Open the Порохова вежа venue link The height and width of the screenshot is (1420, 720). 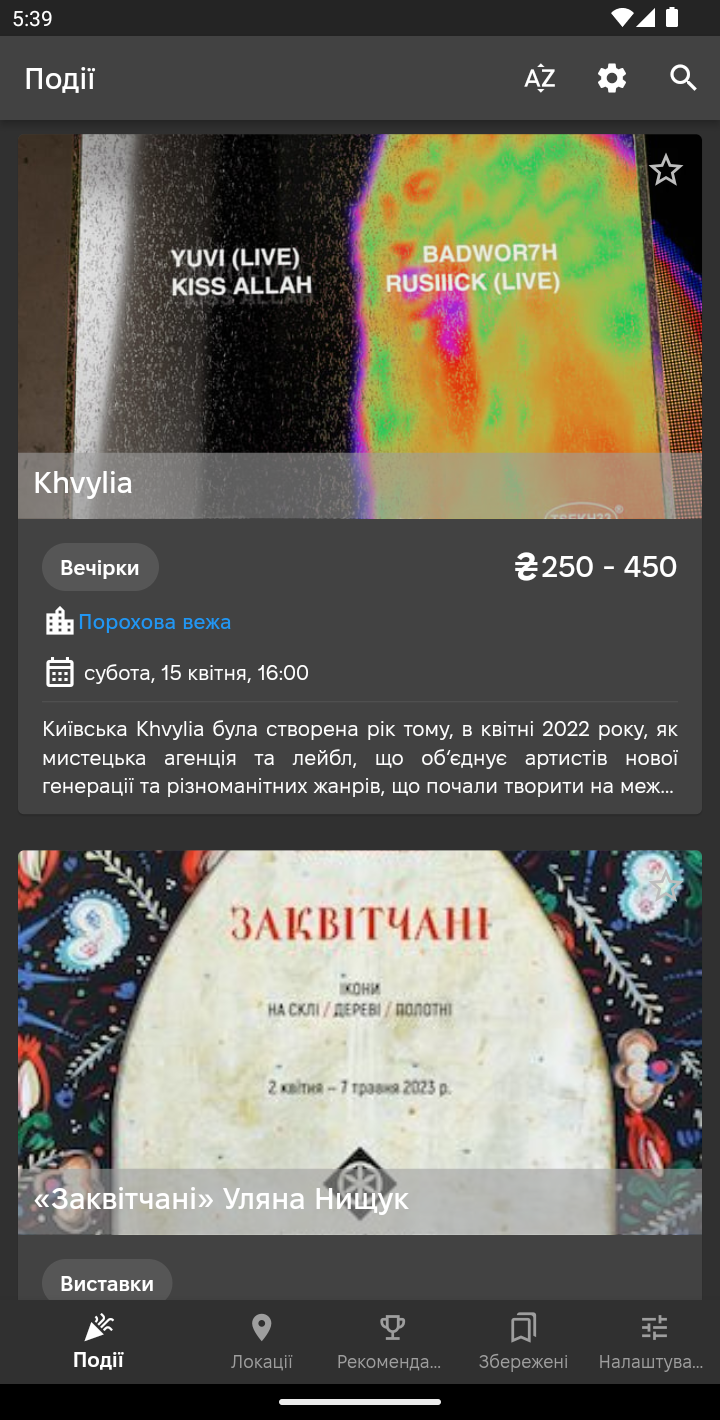point(154,622)
